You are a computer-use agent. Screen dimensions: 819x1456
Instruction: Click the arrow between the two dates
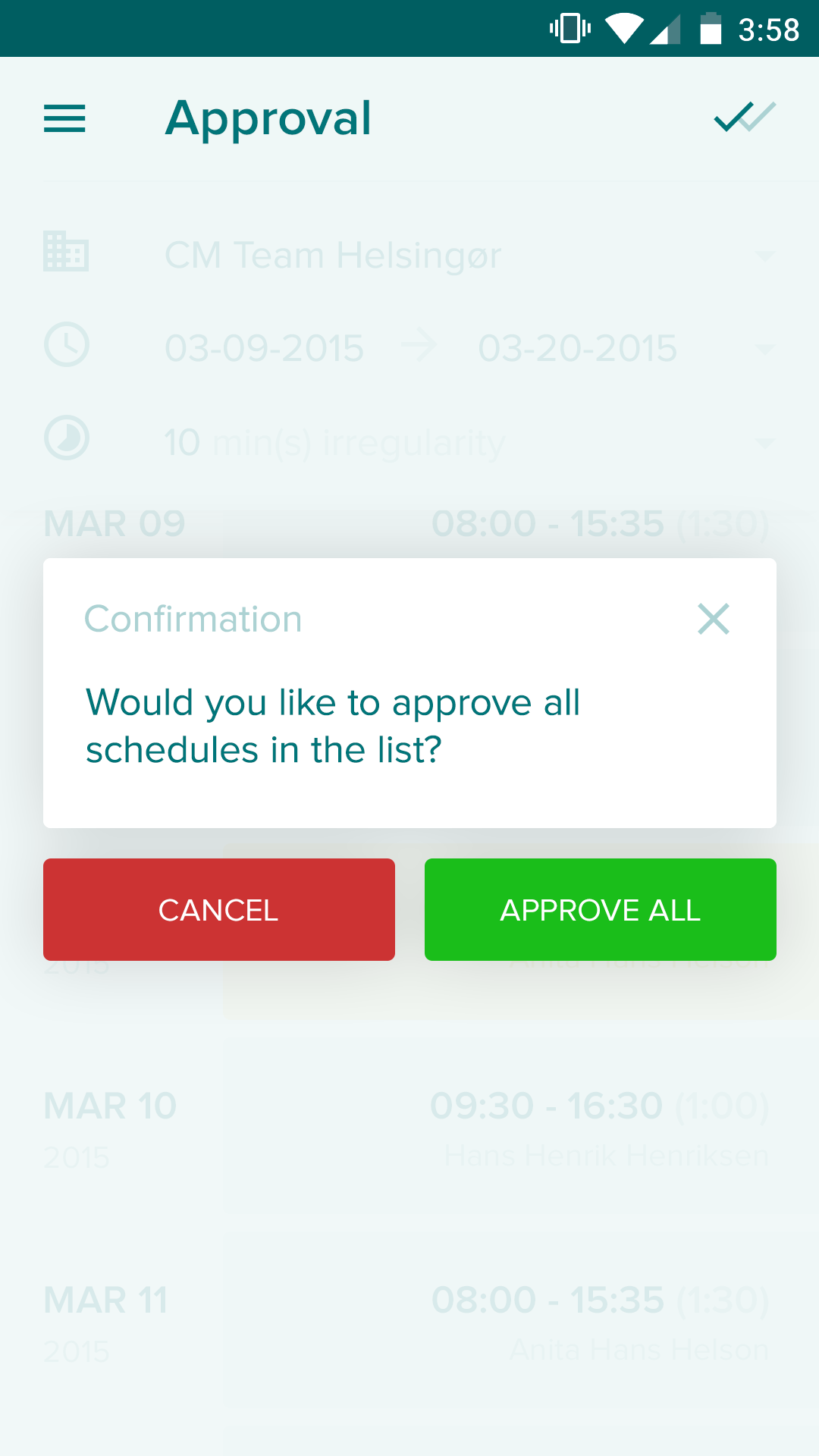(x=420, y=347)
